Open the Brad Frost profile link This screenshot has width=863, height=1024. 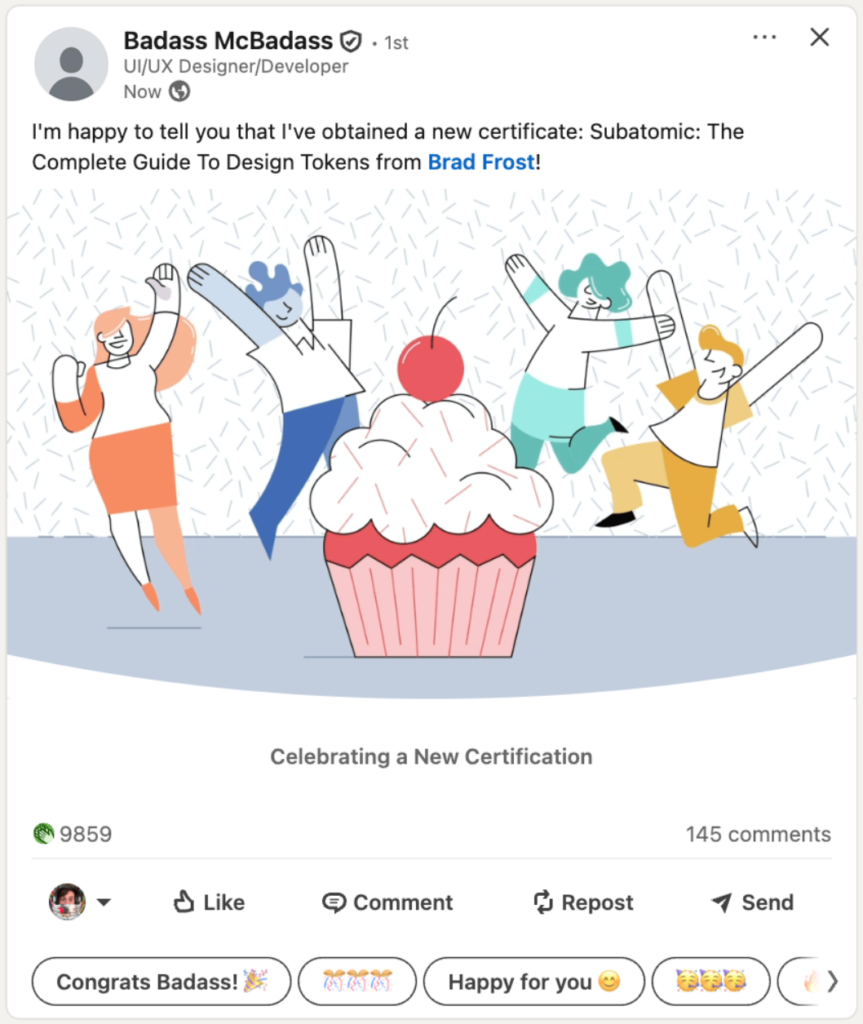point(480,161)
